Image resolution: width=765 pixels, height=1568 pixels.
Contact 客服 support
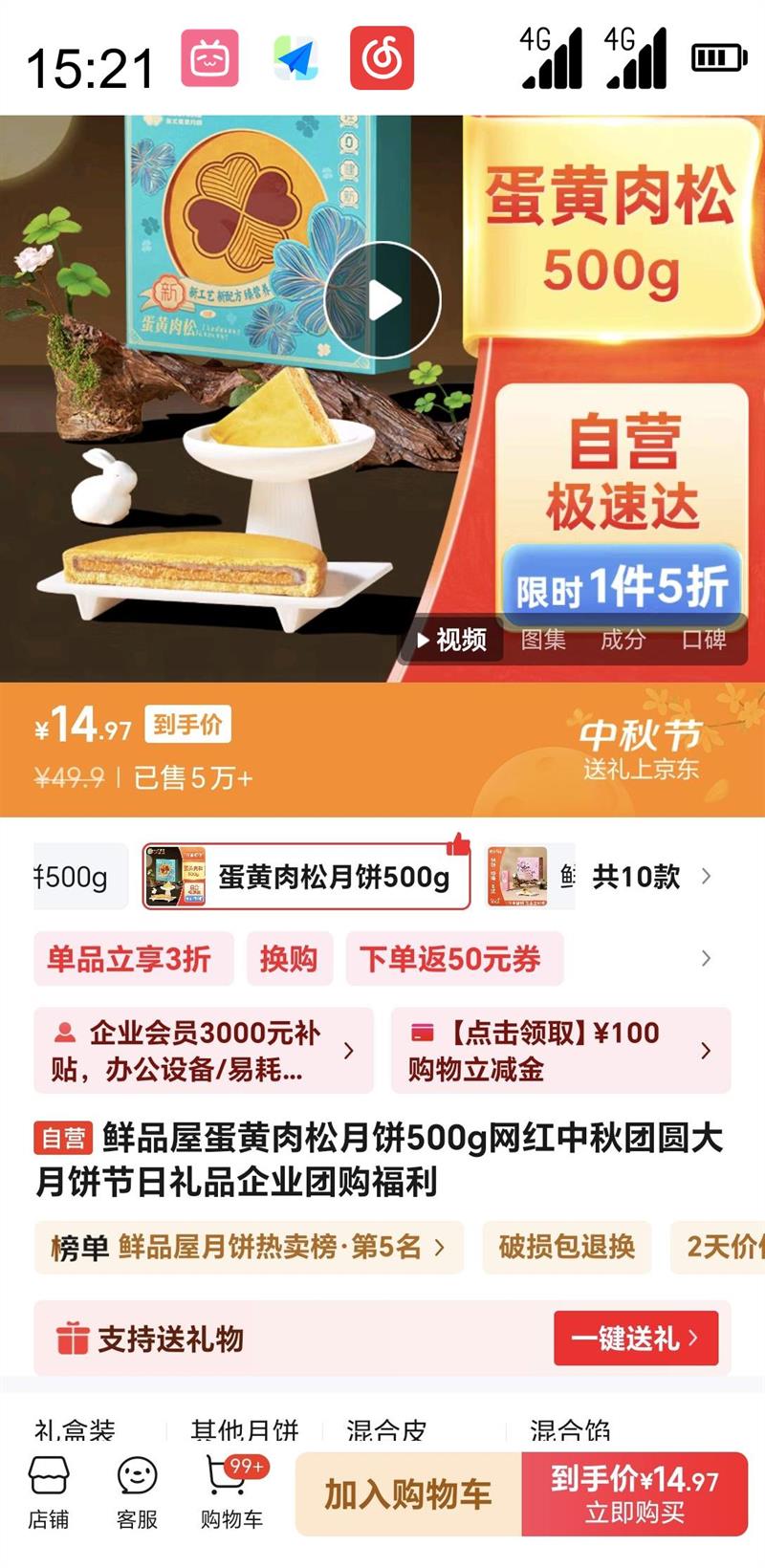click(137, 1493)
